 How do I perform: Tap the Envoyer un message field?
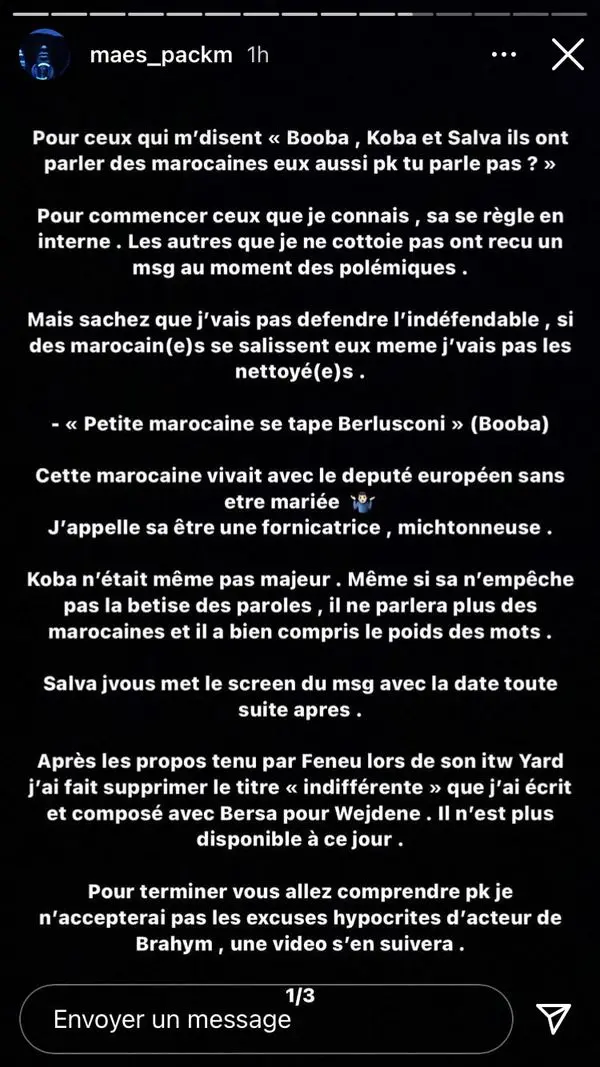(x=265, y=1019)
